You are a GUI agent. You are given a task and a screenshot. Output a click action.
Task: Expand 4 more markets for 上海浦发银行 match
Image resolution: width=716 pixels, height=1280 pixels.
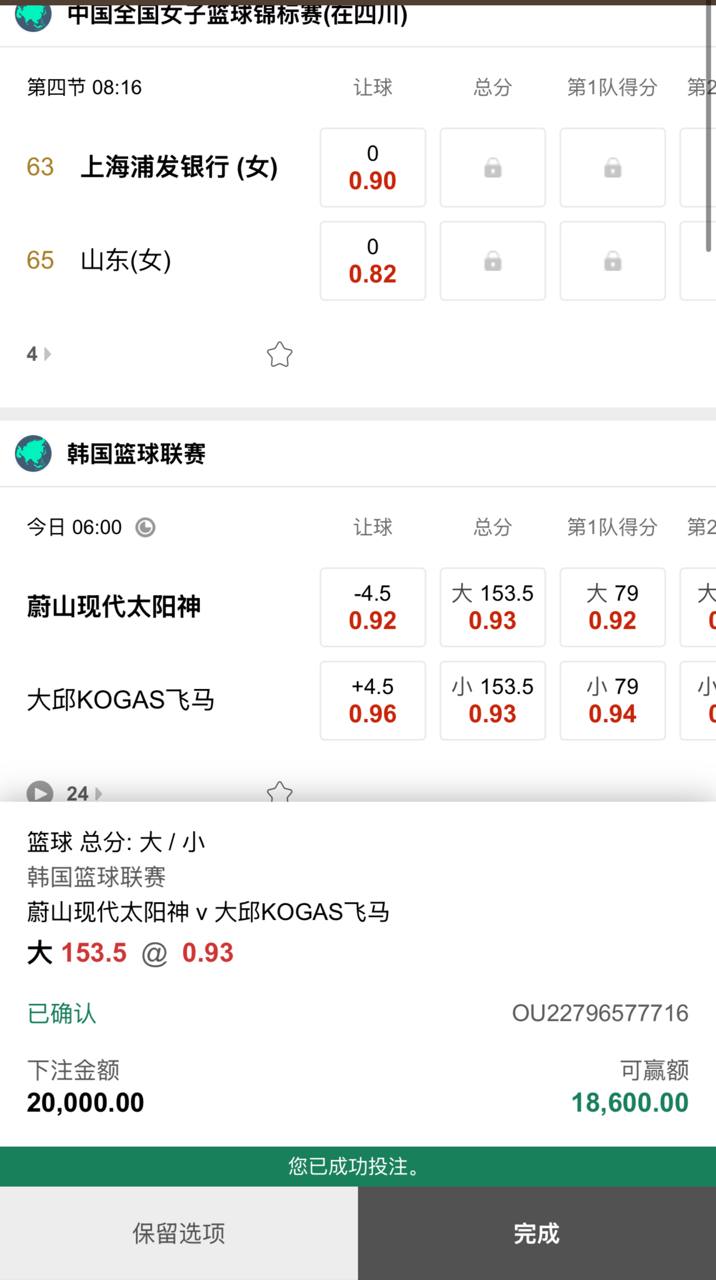[x=39, y=354]
